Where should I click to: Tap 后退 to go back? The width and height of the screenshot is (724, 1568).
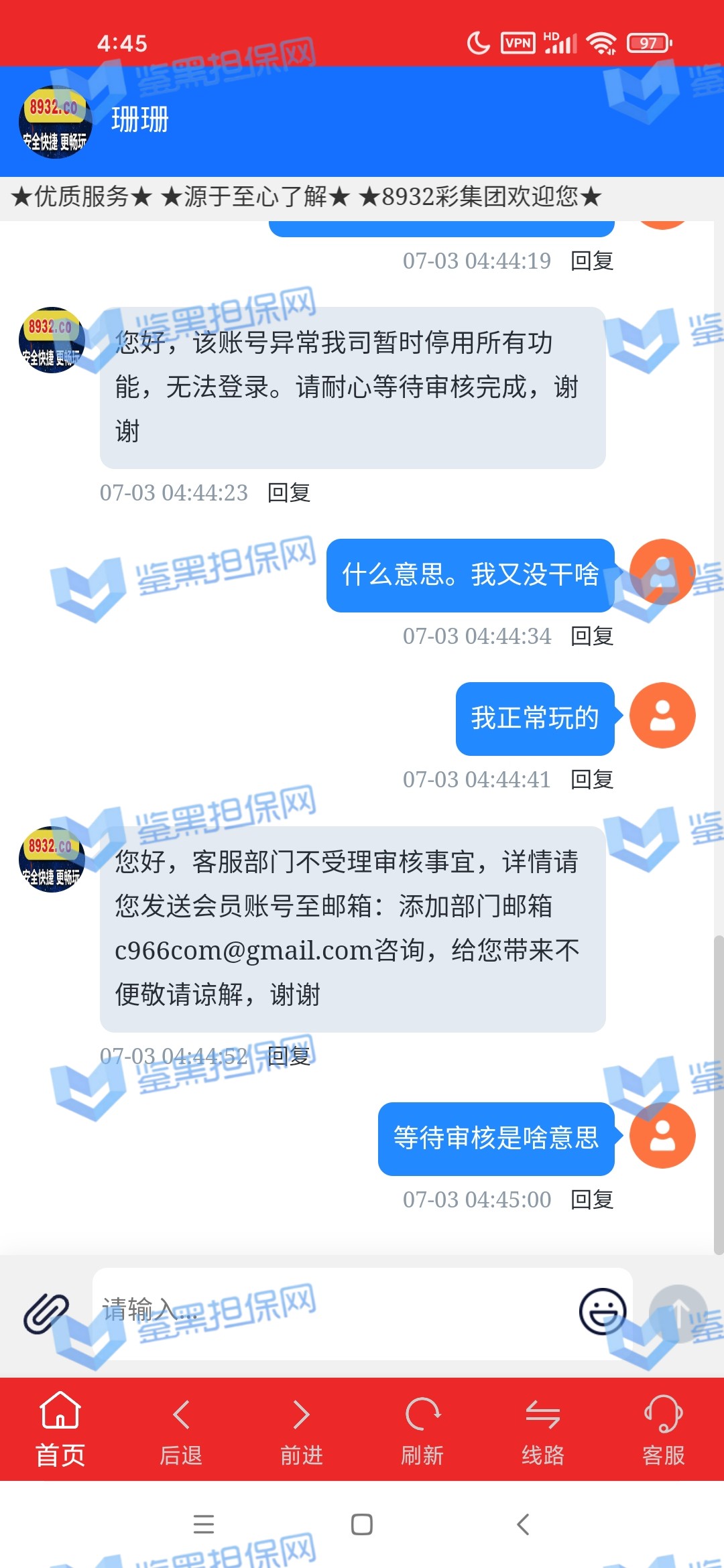click(181, 1429)
